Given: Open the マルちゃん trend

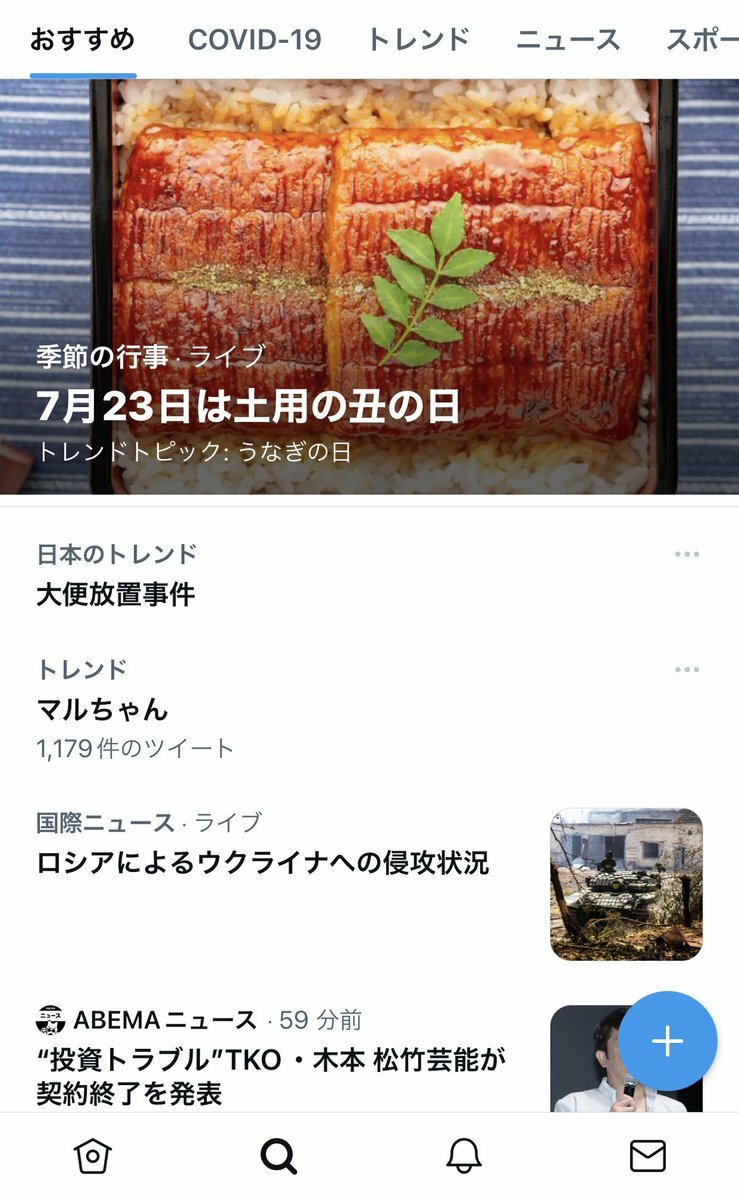Looking at the screenshot, I should (x=102, y=710).
